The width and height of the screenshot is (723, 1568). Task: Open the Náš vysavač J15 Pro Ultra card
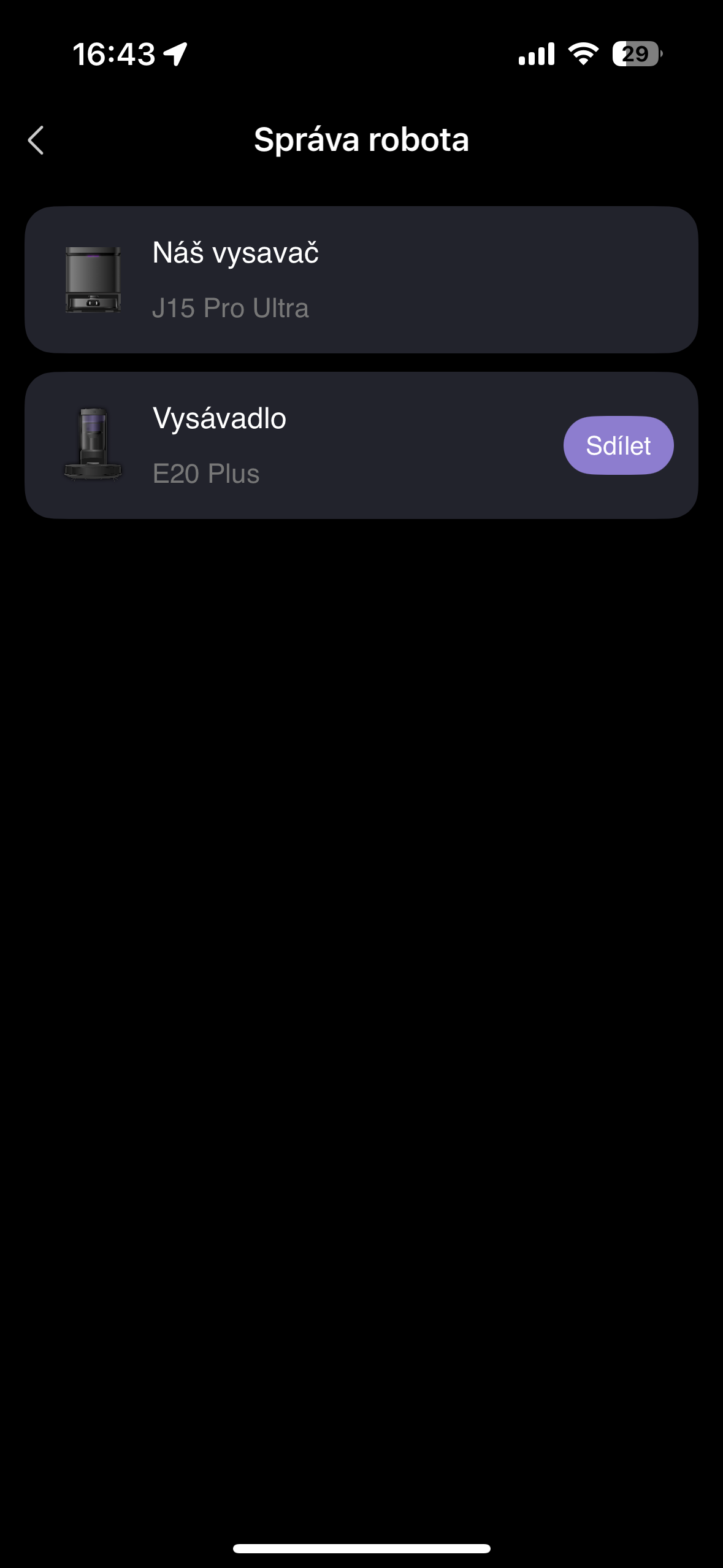[361, 280]
